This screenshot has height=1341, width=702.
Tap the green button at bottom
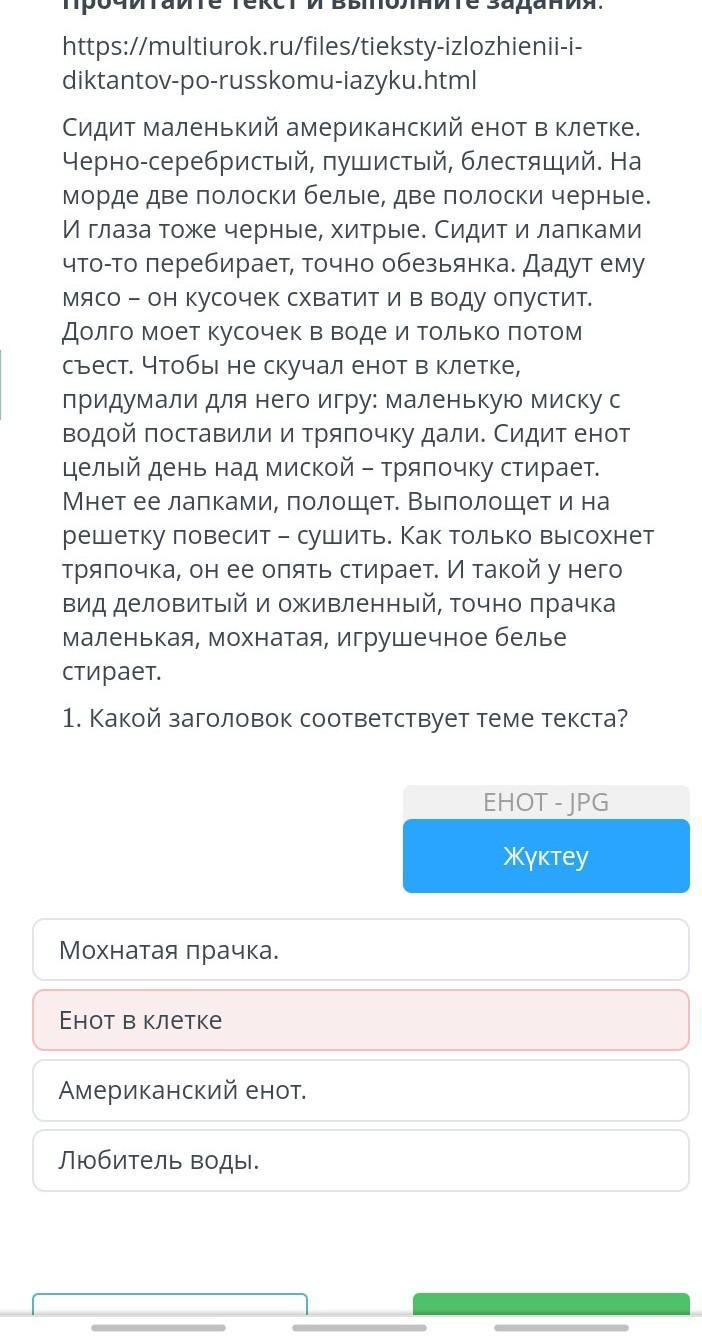click(551, 1304)
